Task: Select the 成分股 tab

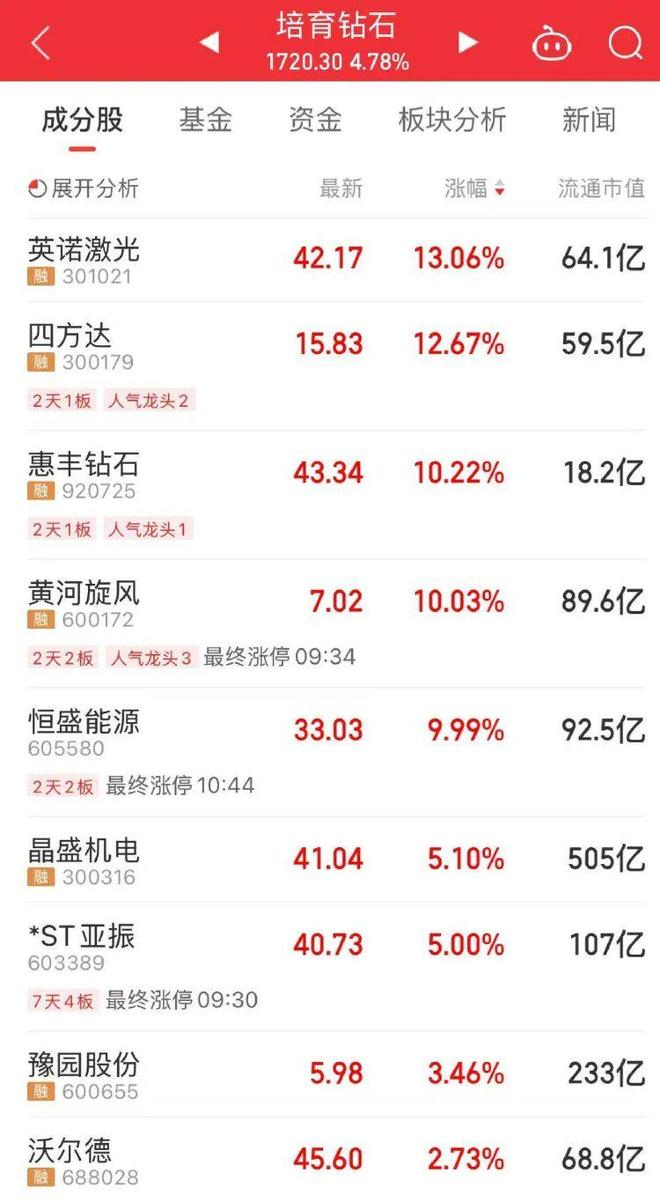Action: click(x=82, y=121)
